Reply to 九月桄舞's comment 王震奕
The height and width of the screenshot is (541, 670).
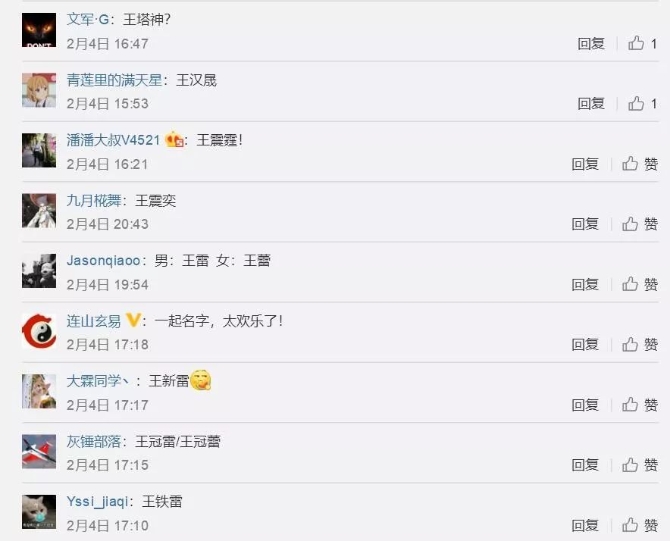pos(585,224)
